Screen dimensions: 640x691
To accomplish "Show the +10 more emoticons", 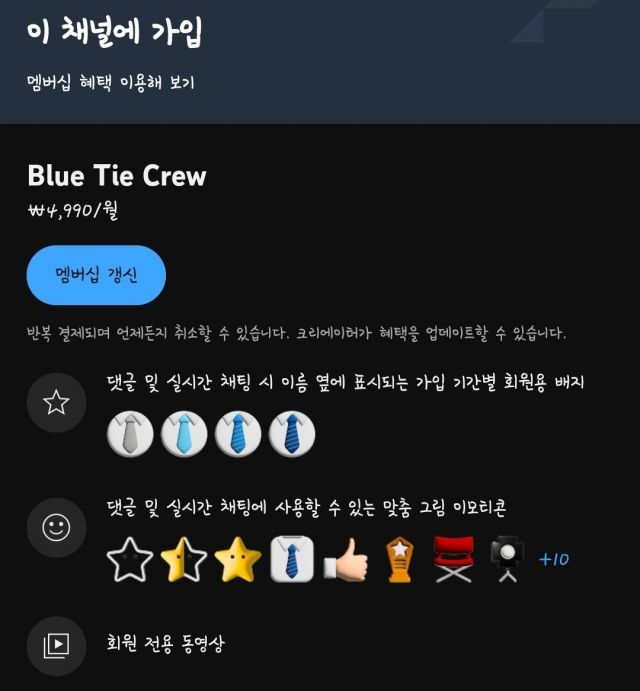I will (x=553, y=559).
